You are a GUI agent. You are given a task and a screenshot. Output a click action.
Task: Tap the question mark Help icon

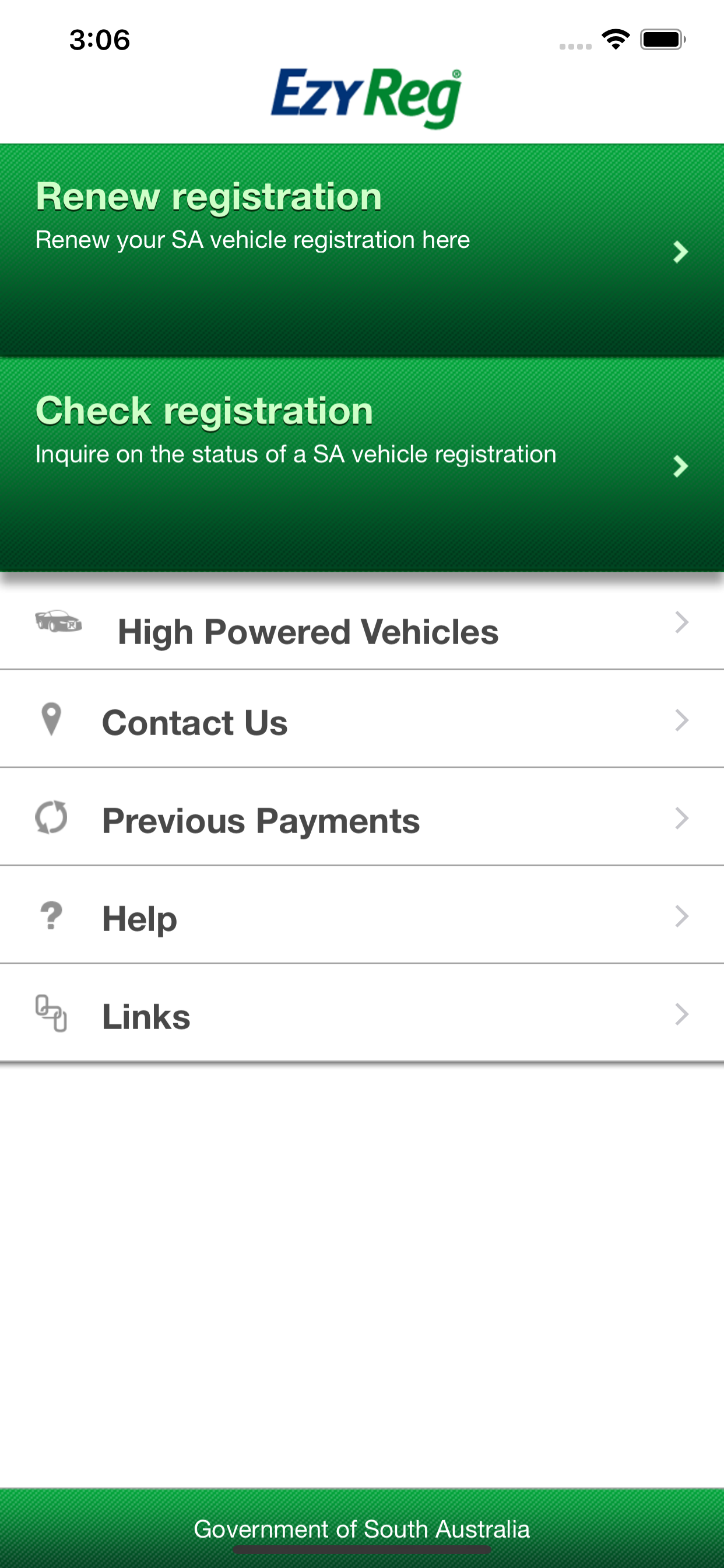(51, 916)
